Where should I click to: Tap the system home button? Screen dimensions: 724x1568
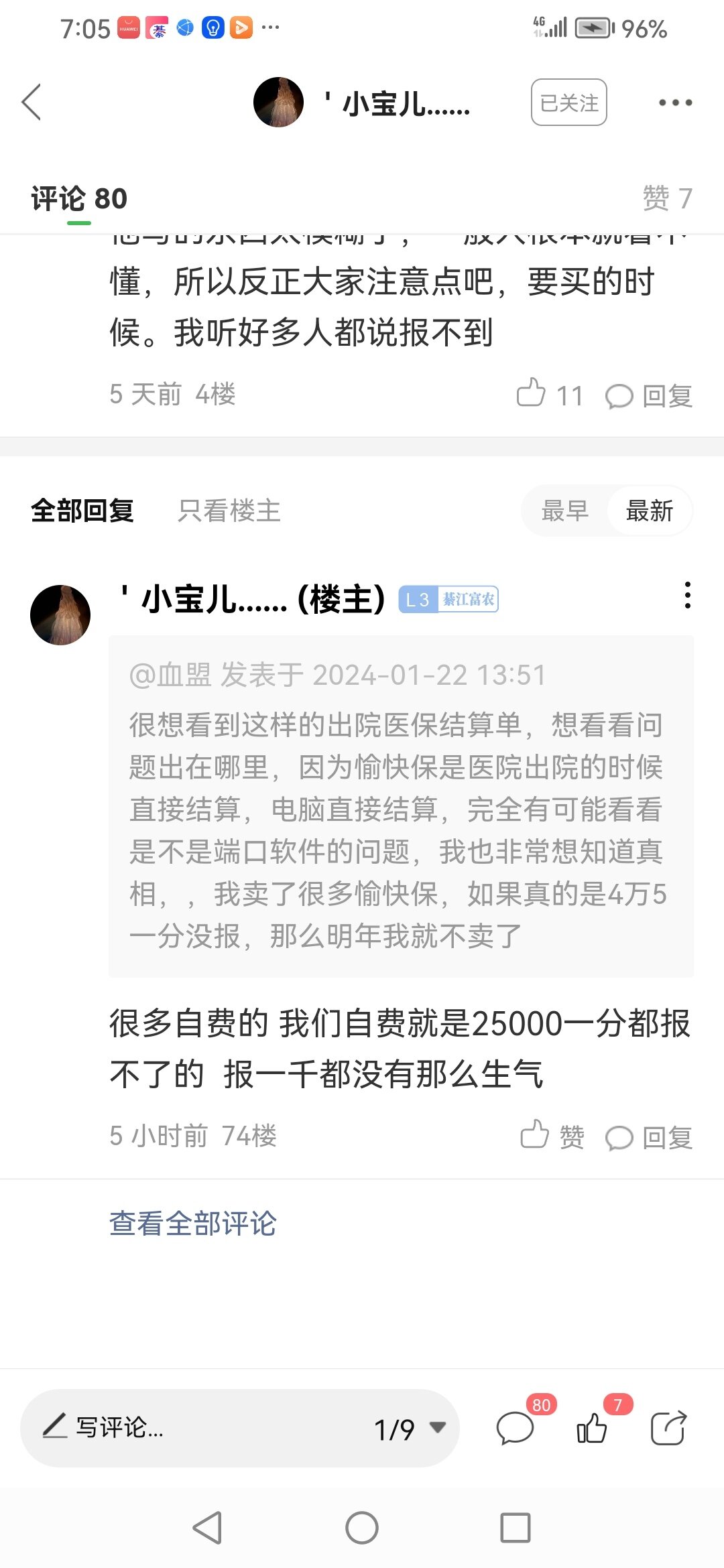(x=362, y=1528)
